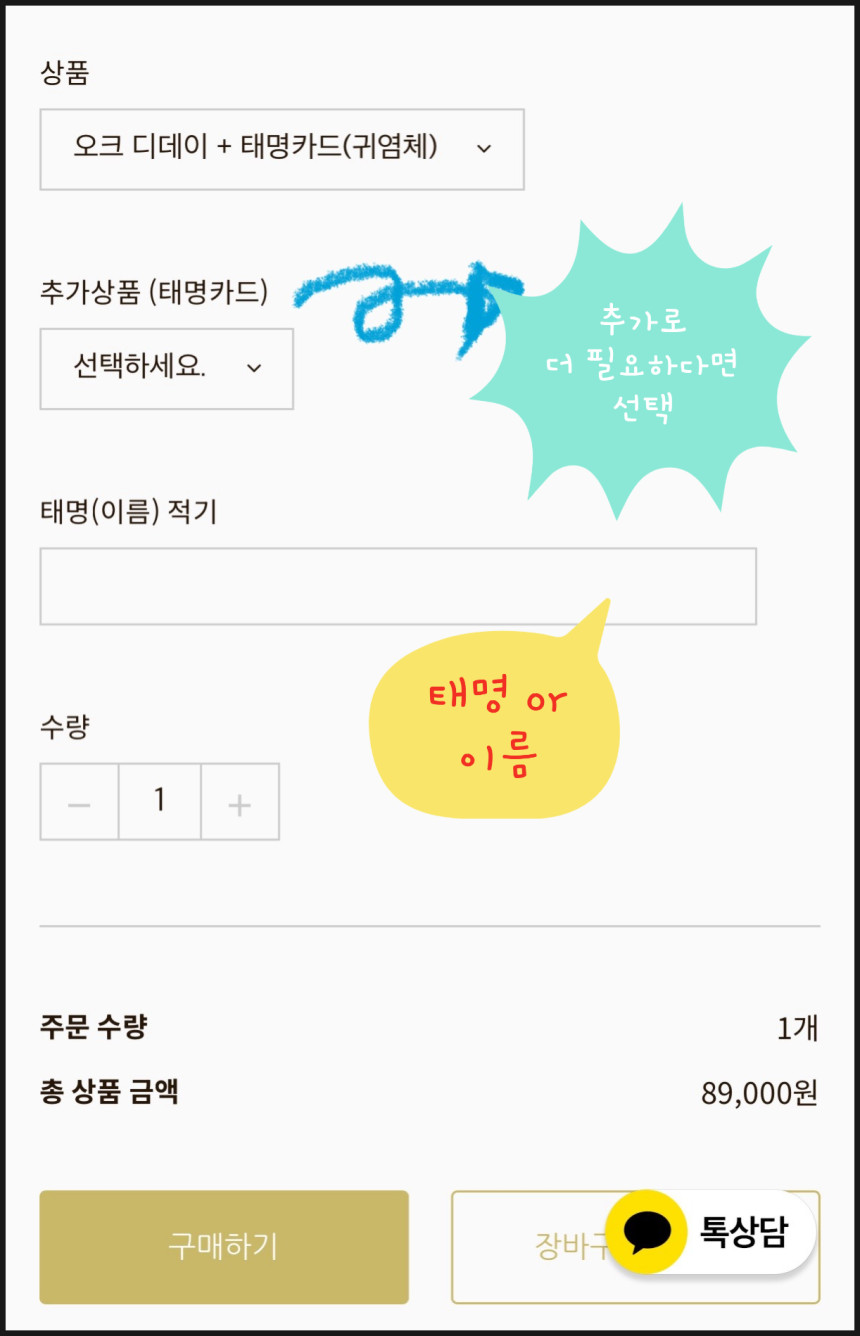Click the chevron beside 오크 디데이 + 태명카드(귀염체)
This screenshot has height=1336, width=860.
(485, 150)
